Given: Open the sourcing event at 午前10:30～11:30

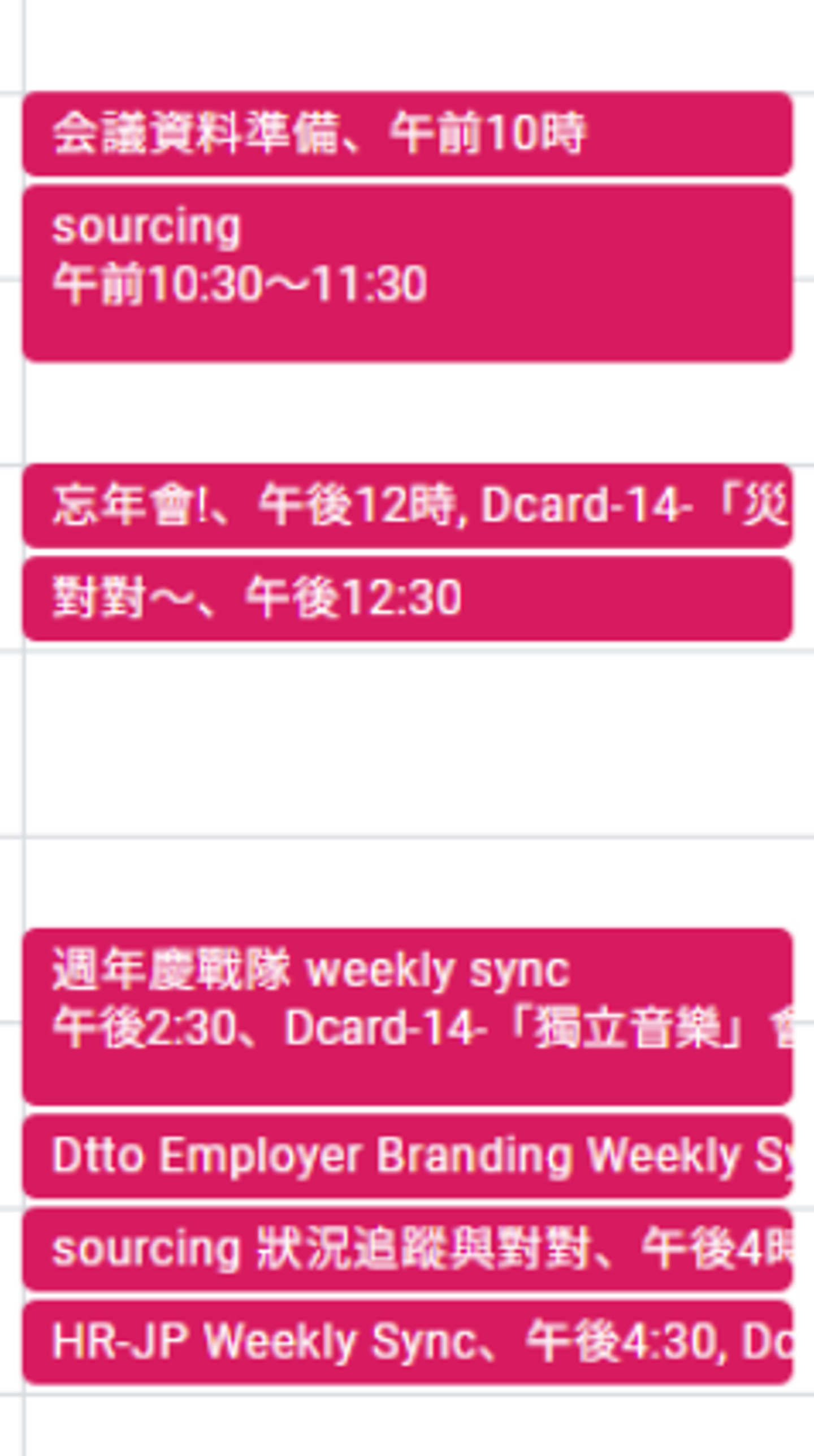Looking at the screenshot, I should click(408, 273).
